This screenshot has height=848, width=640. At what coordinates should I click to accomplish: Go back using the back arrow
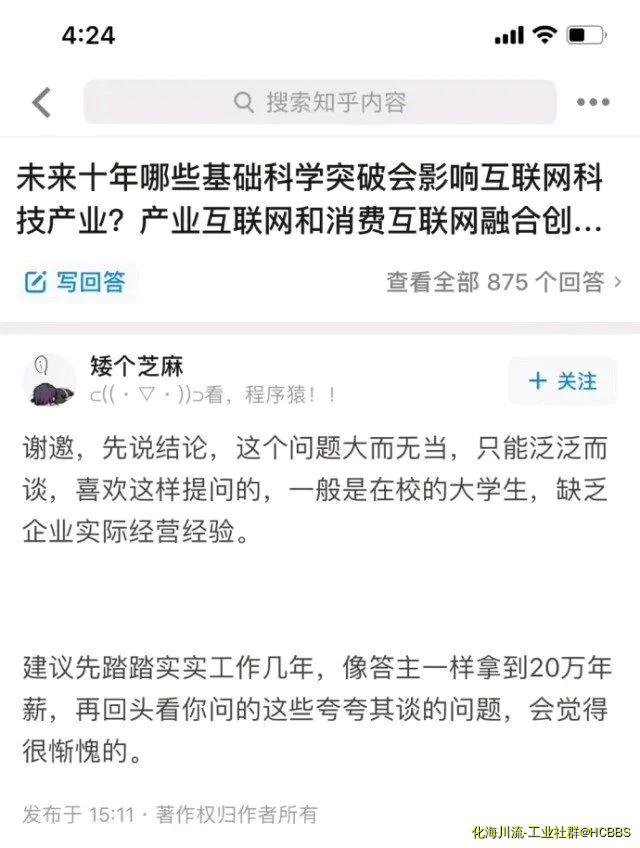[41, 102]
